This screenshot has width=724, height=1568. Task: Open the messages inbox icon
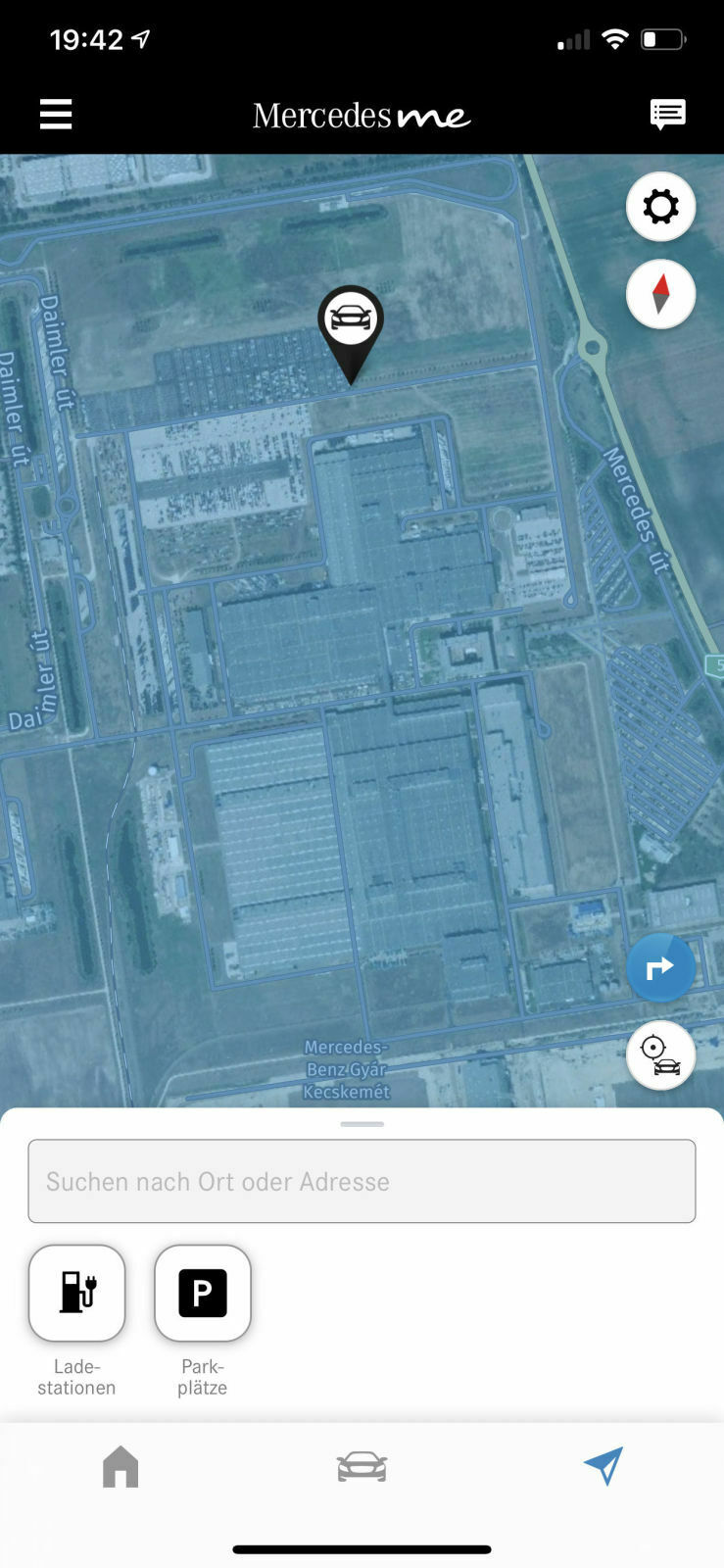[x=667, y=115]
